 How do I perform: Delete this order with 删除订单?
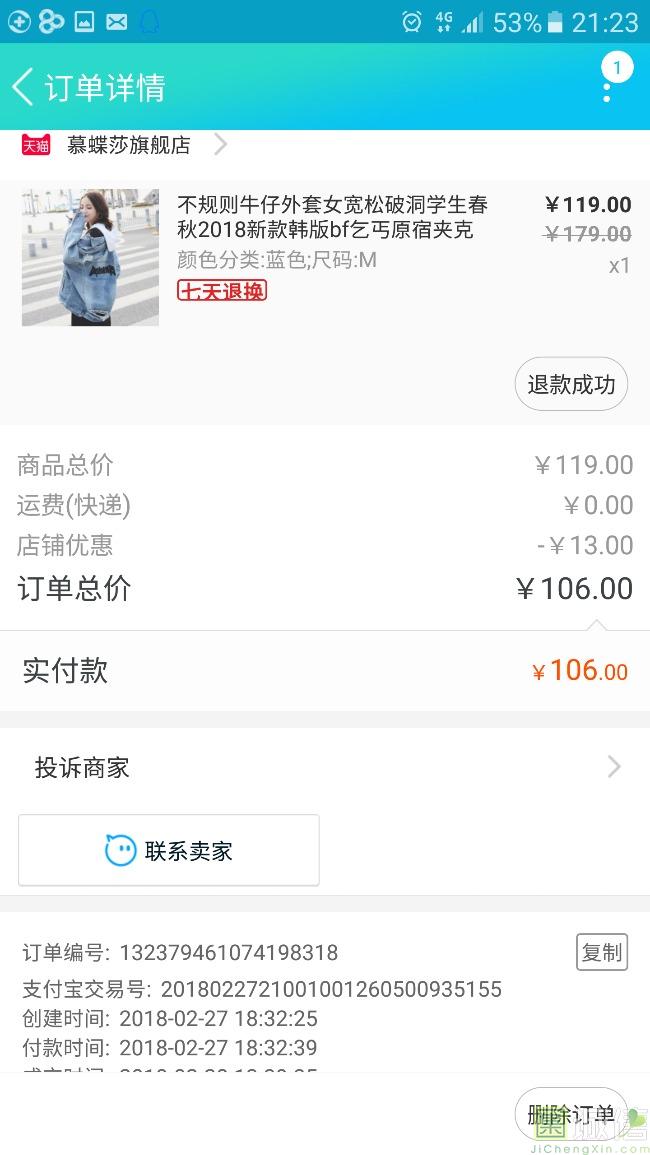(x=571, y=1114)
